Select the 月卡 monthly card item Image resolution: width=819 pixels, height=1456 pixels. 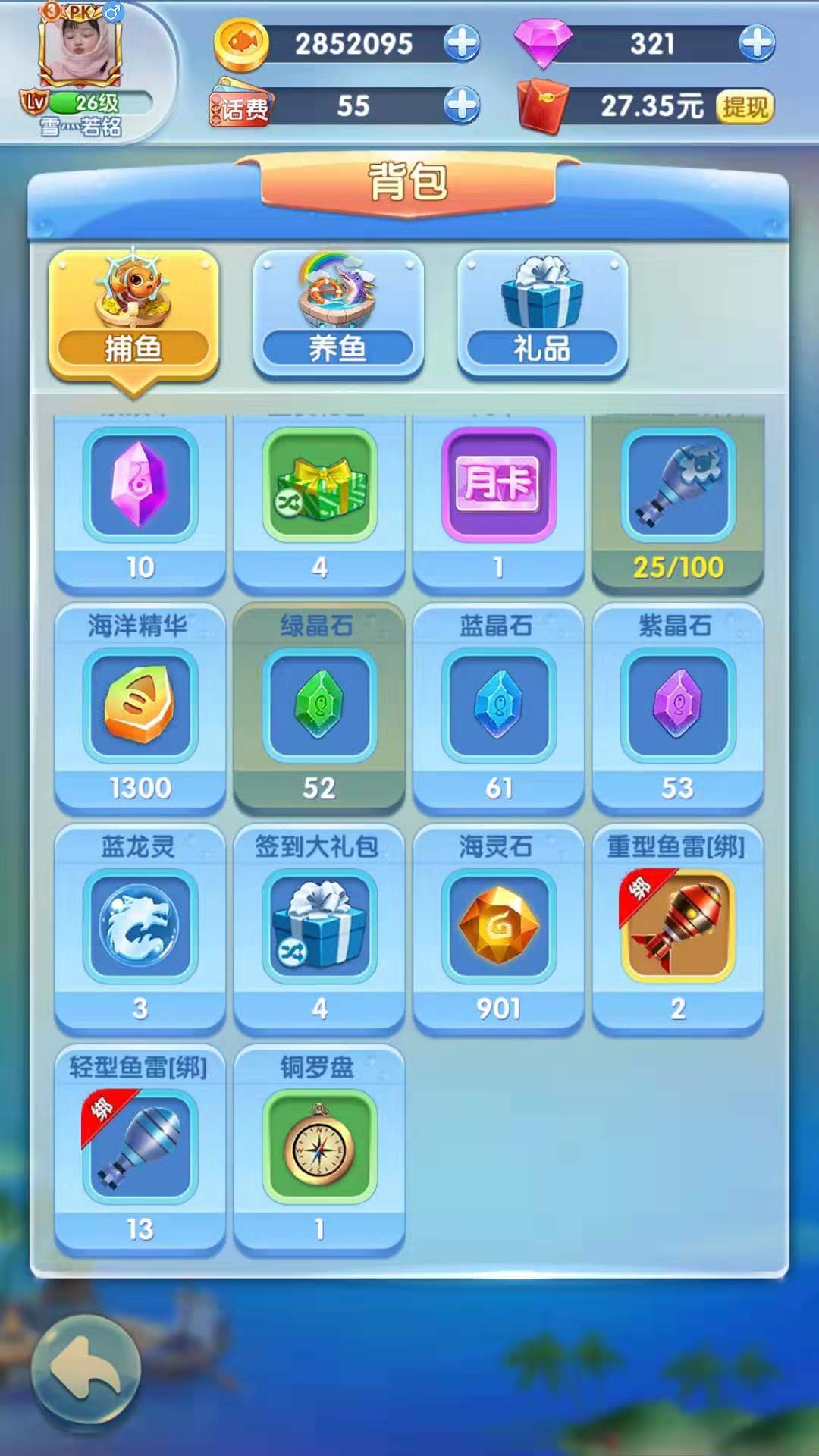coord(498,485)
